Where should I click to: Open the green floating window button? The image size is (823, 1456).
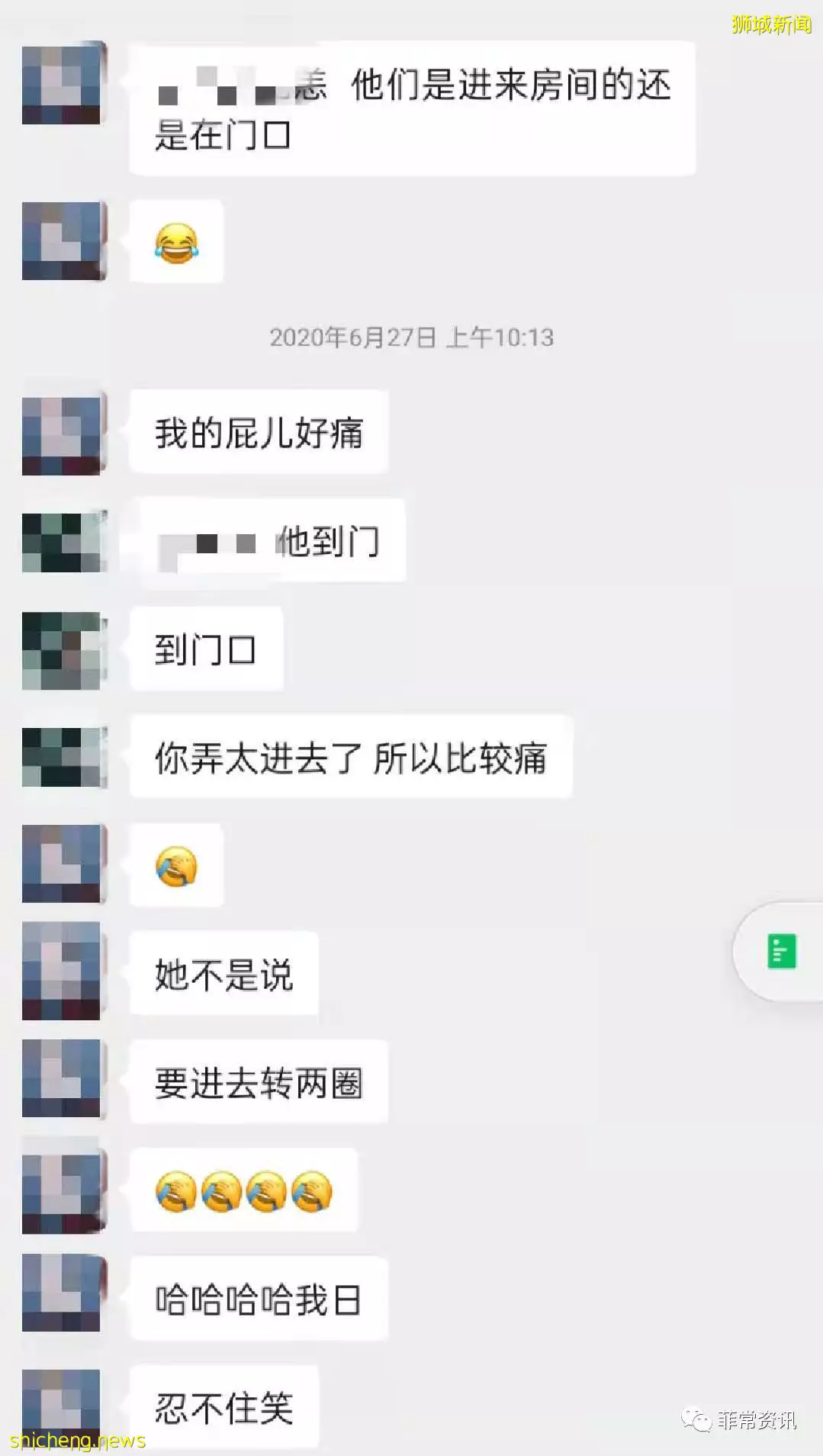click(781, 951)
